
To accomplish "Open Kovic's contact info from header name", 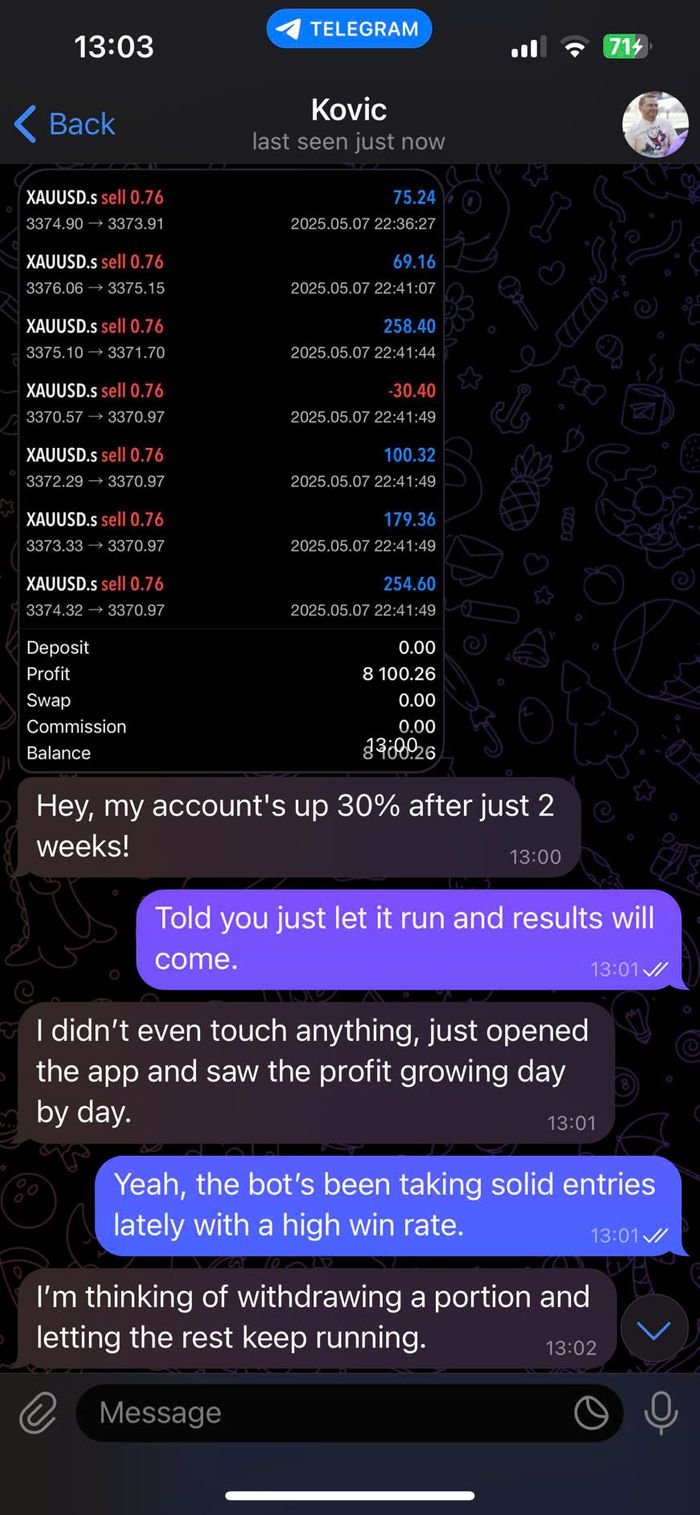I will [348, 110].
